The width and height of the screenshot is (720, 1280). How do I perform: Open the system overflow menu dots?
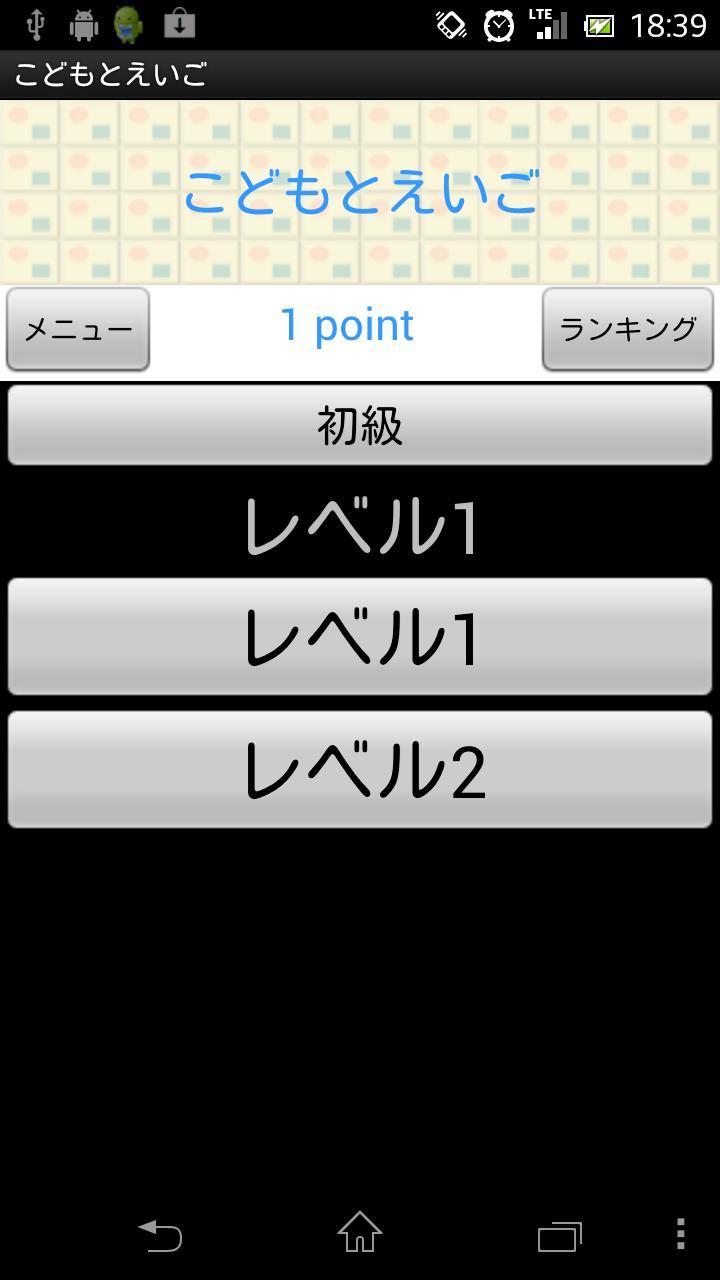pyautogui.click(x=680, y=1234)
